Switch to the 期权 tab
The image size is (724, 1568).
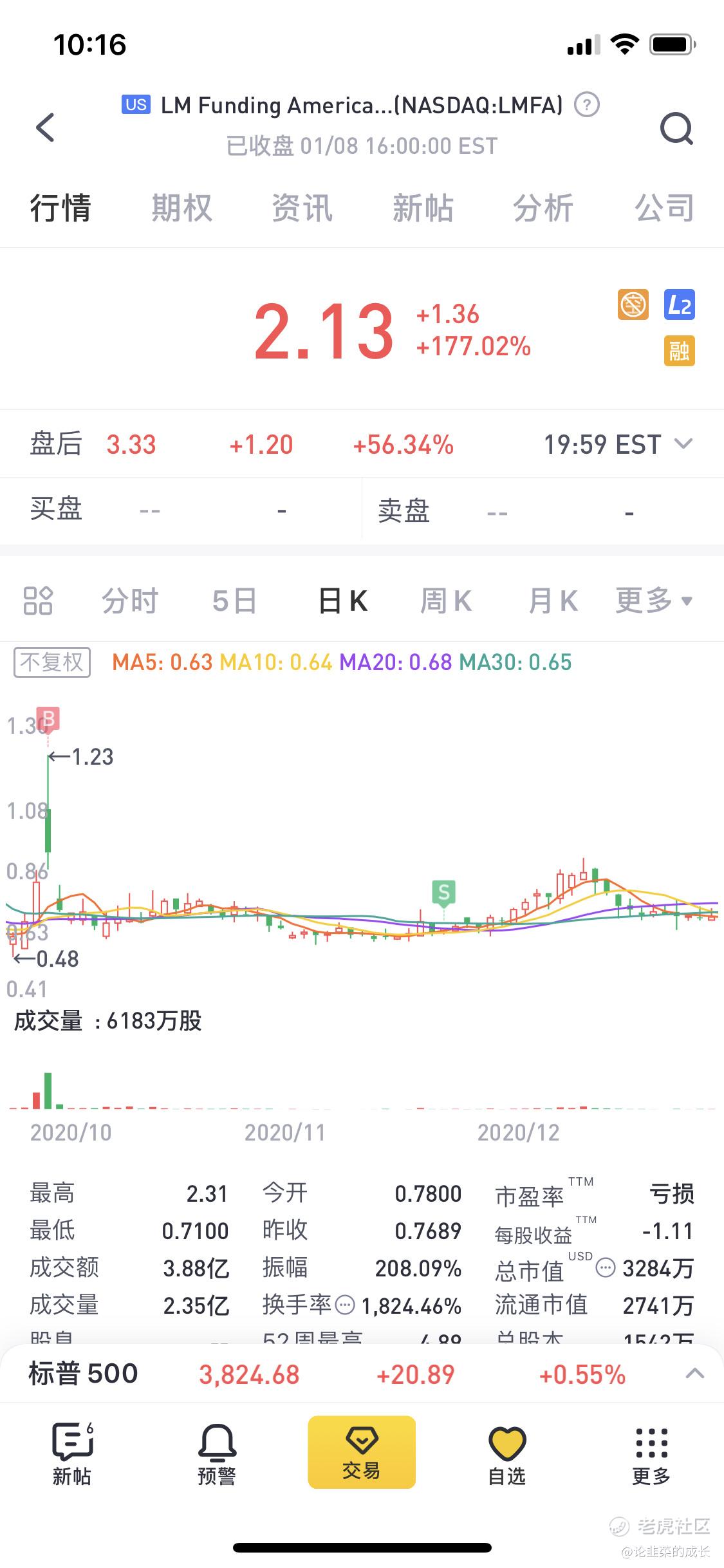click(182, 208)
